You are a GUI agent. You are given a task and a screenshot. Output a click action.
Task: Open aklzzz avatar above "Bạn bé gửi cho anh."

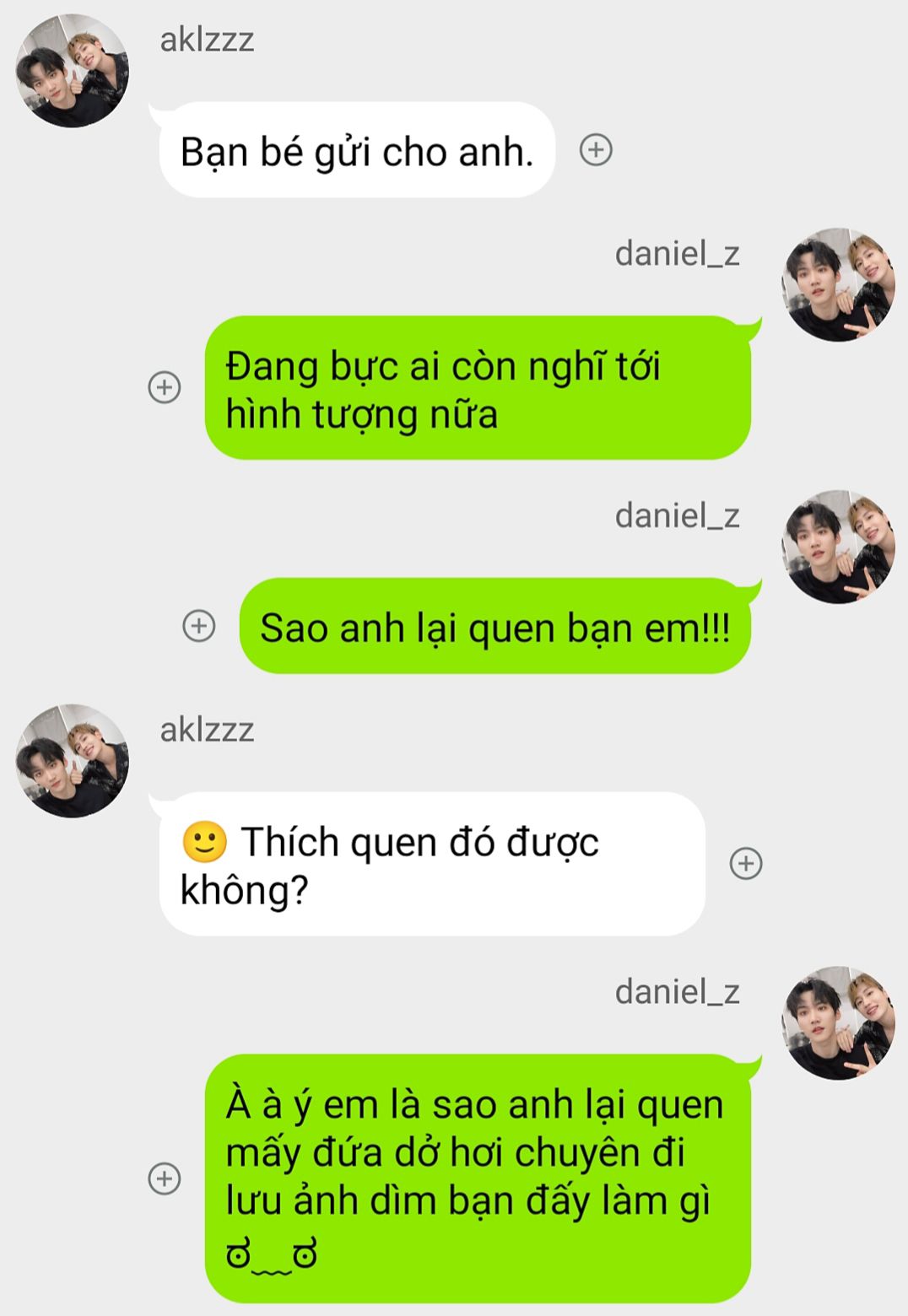[73, 71]
